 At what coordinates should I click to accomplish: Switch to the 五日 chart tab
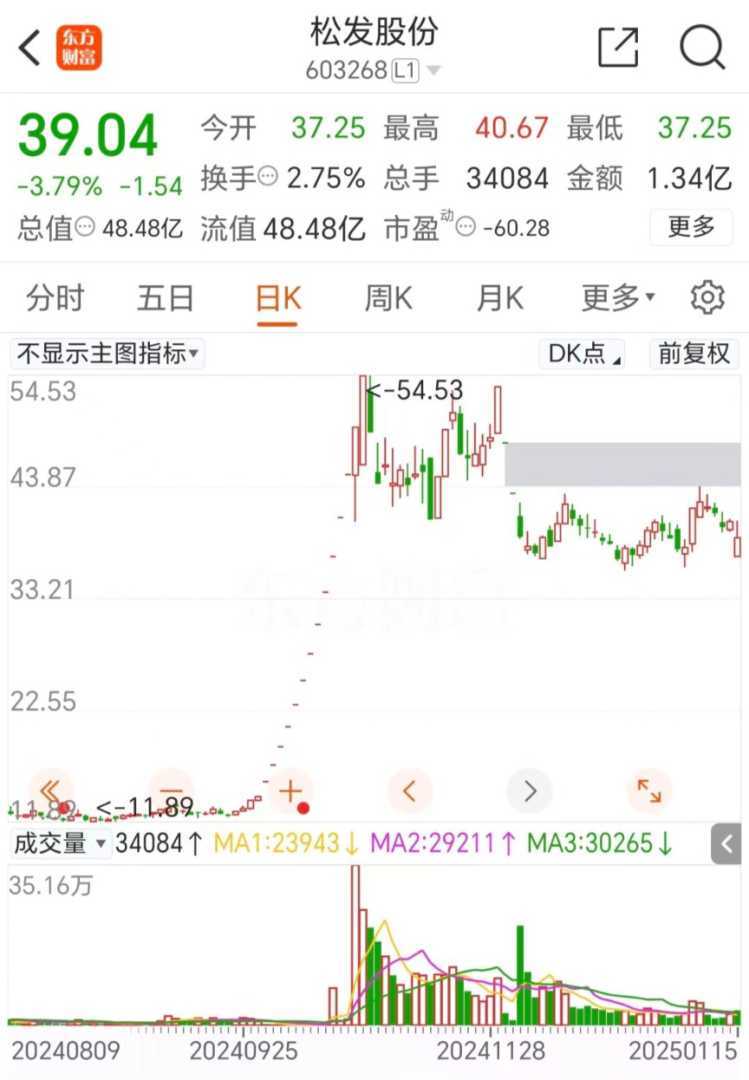coord(165,298)
